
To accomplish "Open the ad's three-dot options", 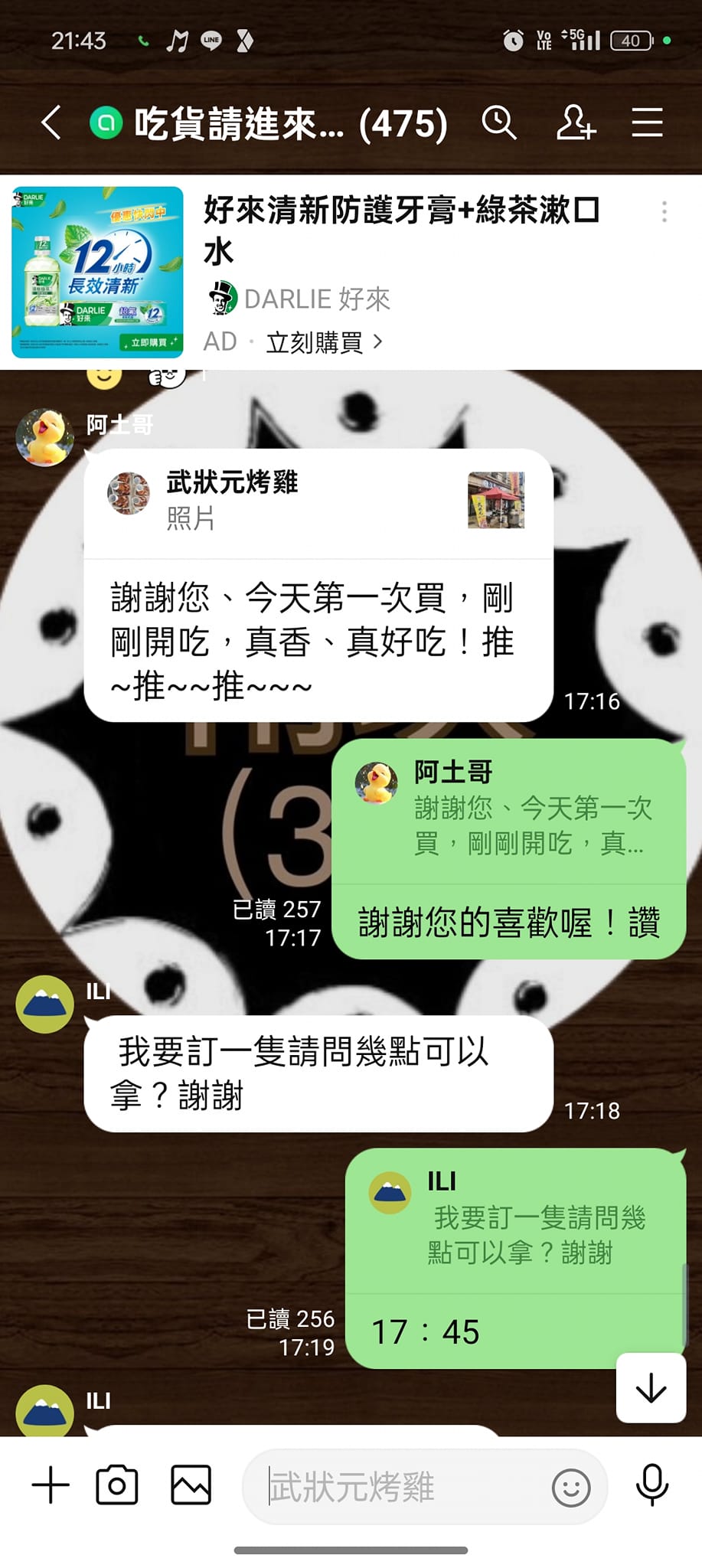I will 664,211.
